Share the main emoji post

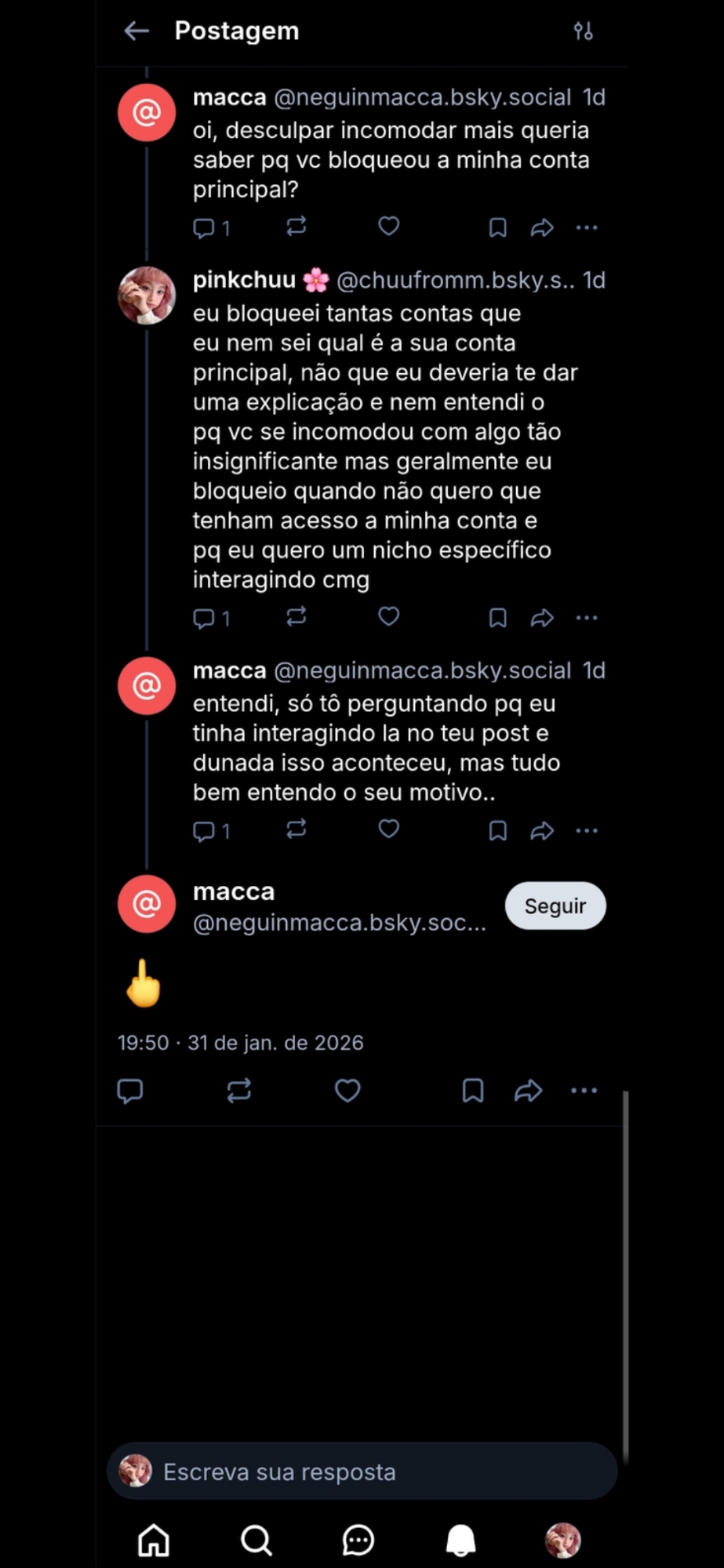tap(528, 1091)
